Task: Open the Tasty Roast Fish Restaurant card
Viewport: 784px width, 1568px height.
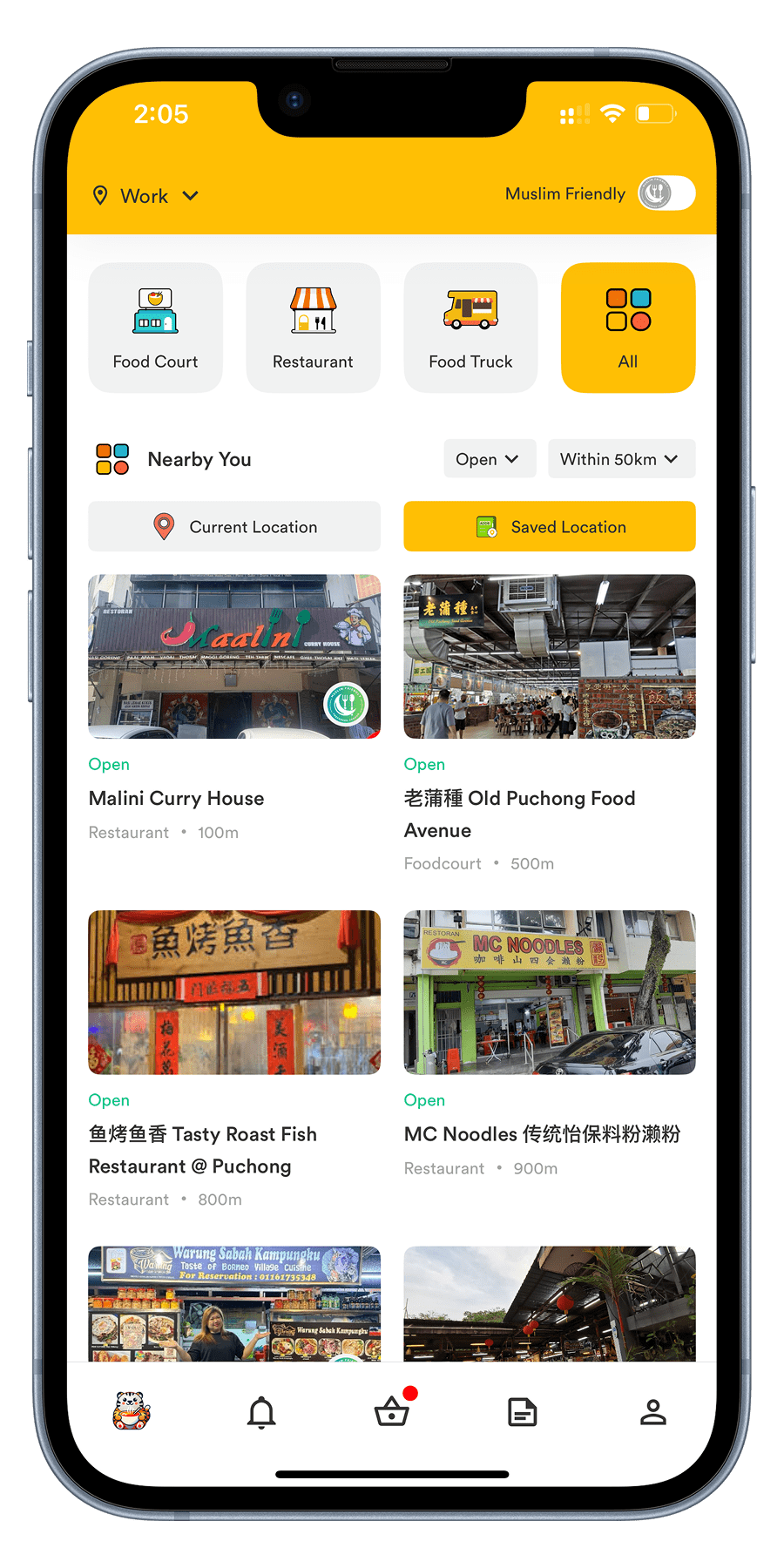Action: (x=234, y=993)
